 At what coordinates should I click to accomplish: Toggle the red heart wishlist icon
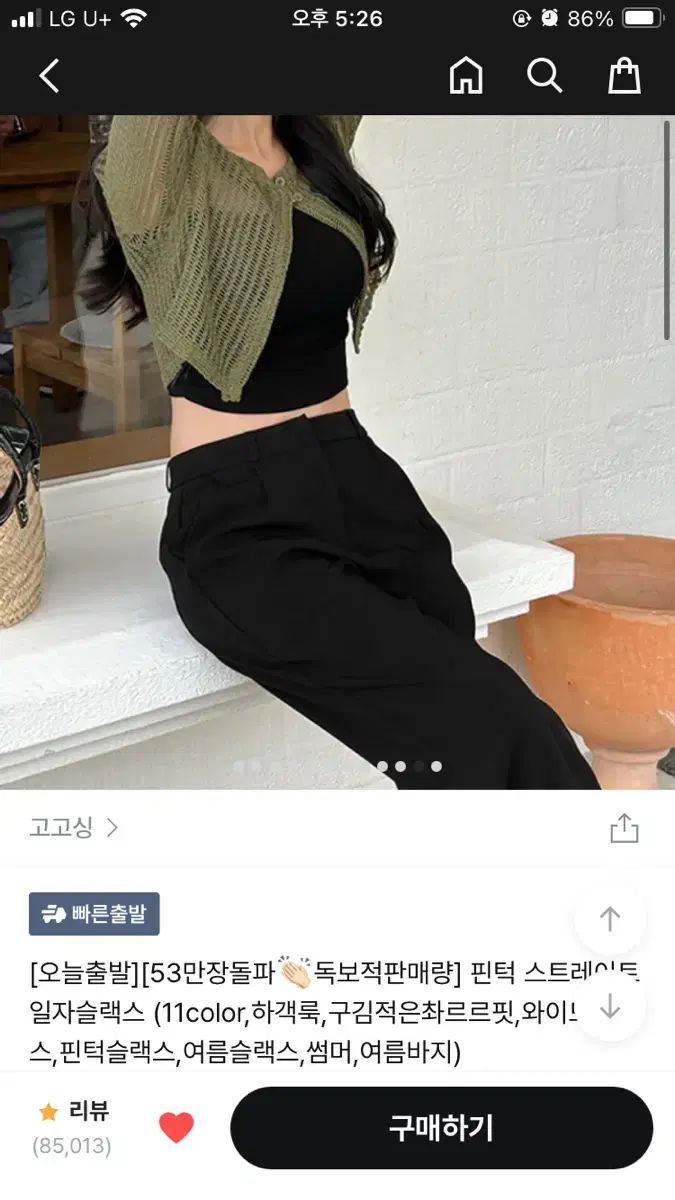(176, 1127)
